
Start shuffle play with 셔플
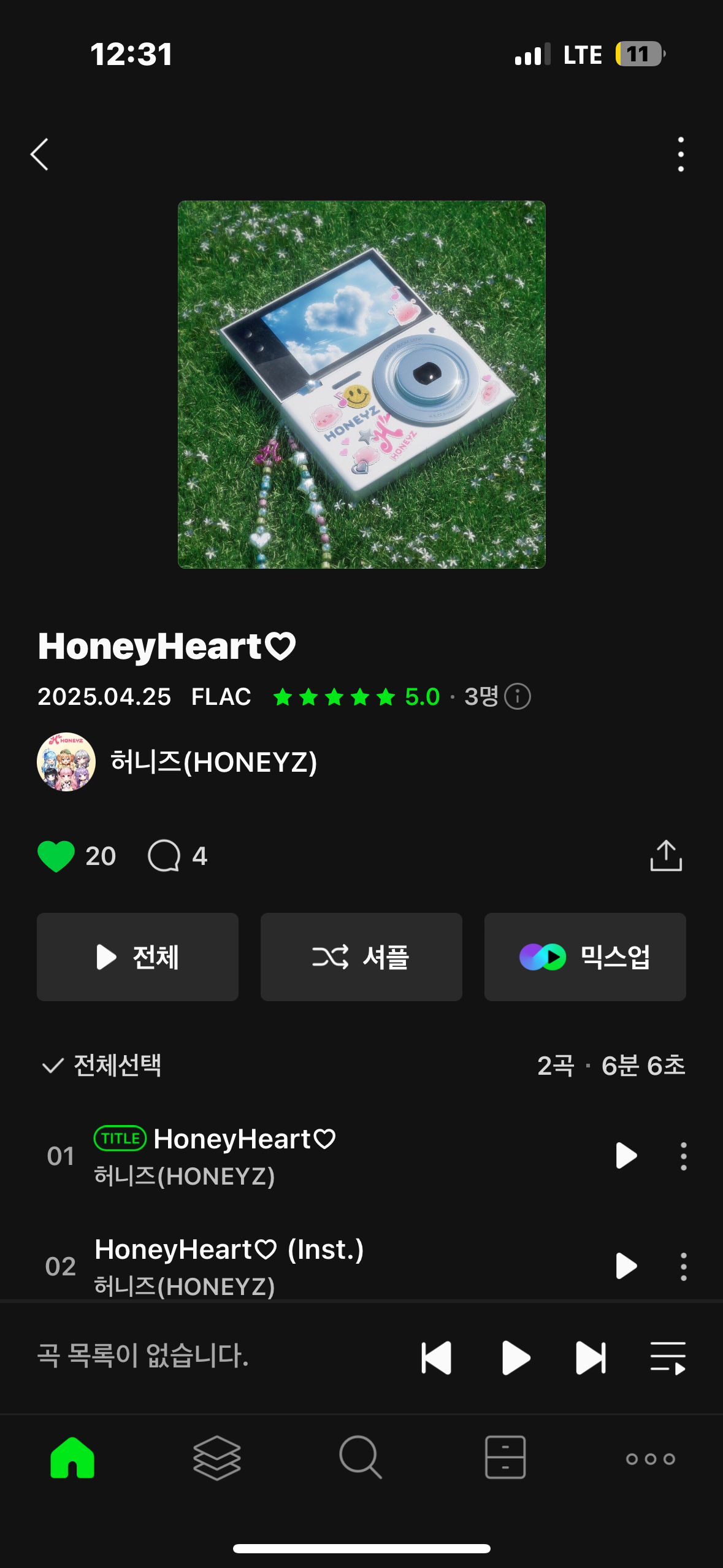pyautogui.click(x=361, y=957)
